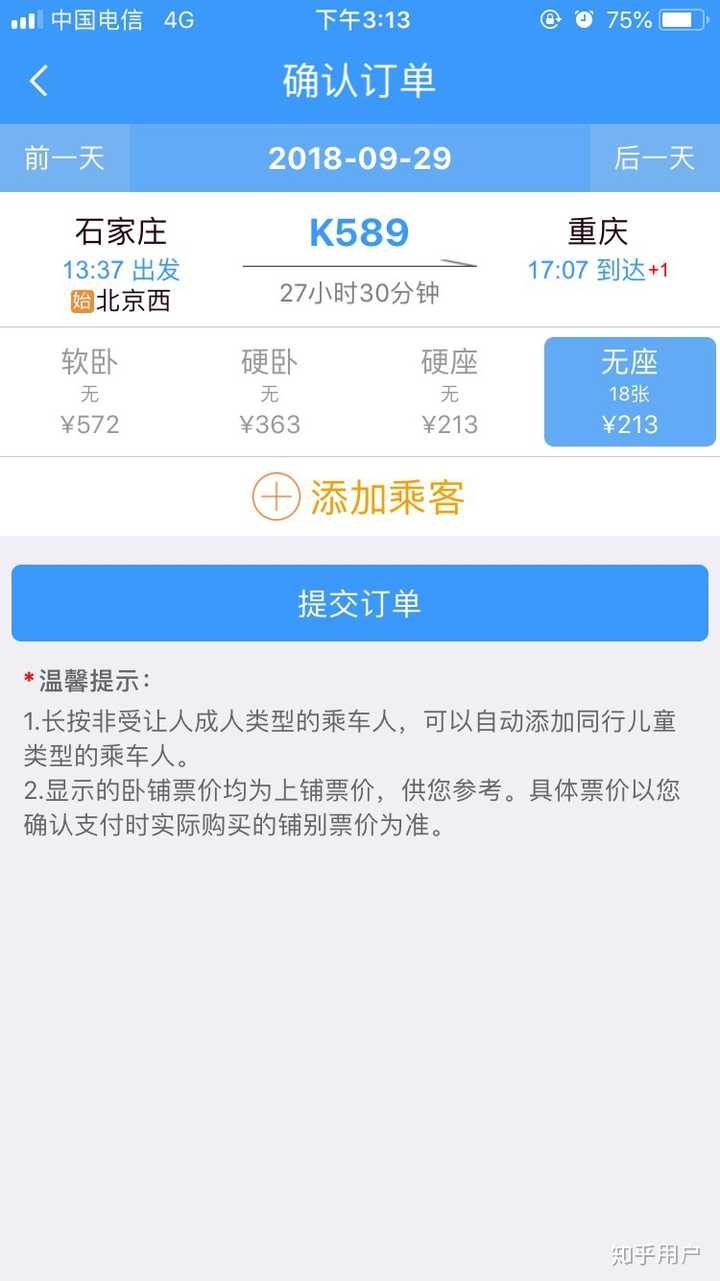
Task: Select the 软卧 seat type
Action: coord(90,392)
